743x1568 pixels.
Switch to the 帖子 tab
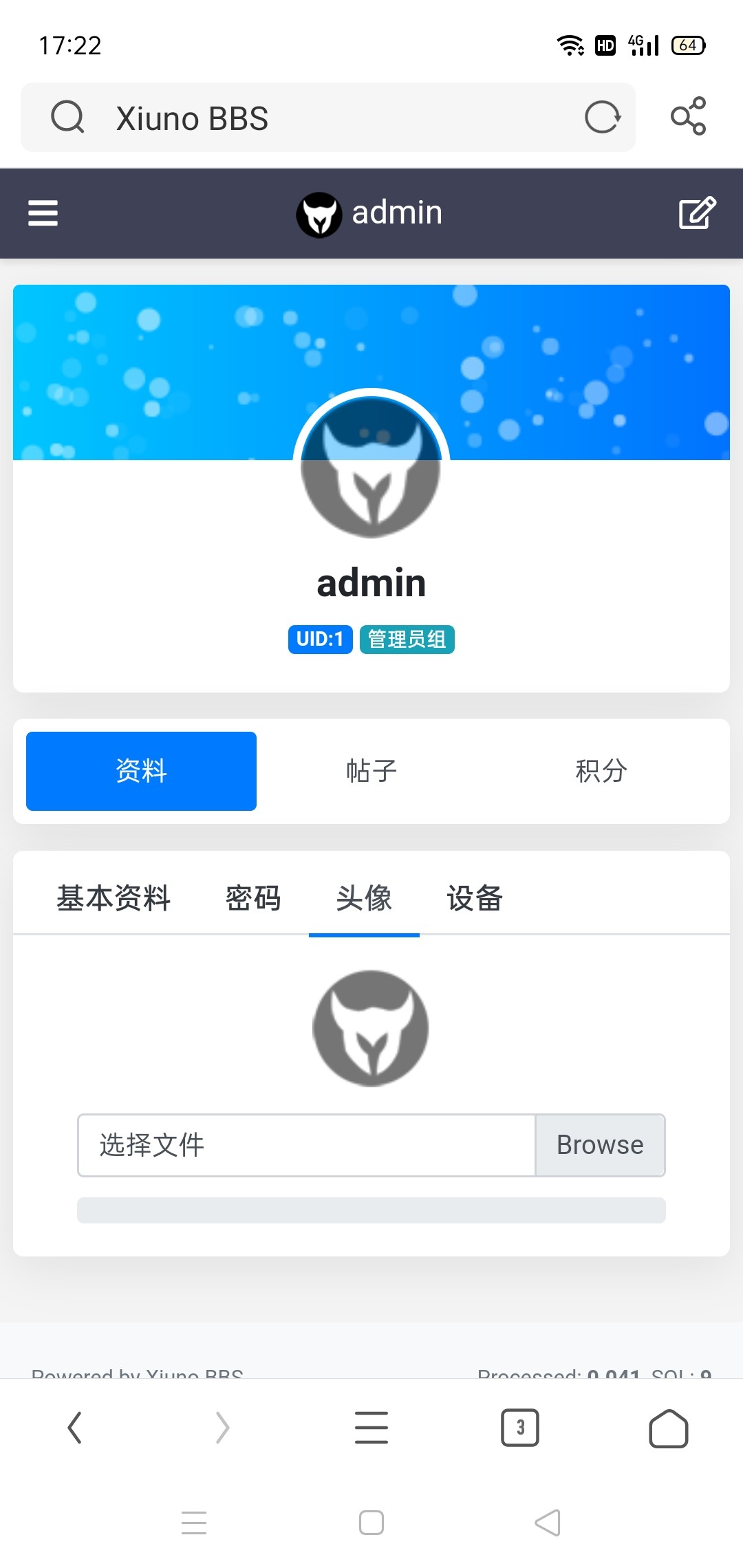[371, 771]
